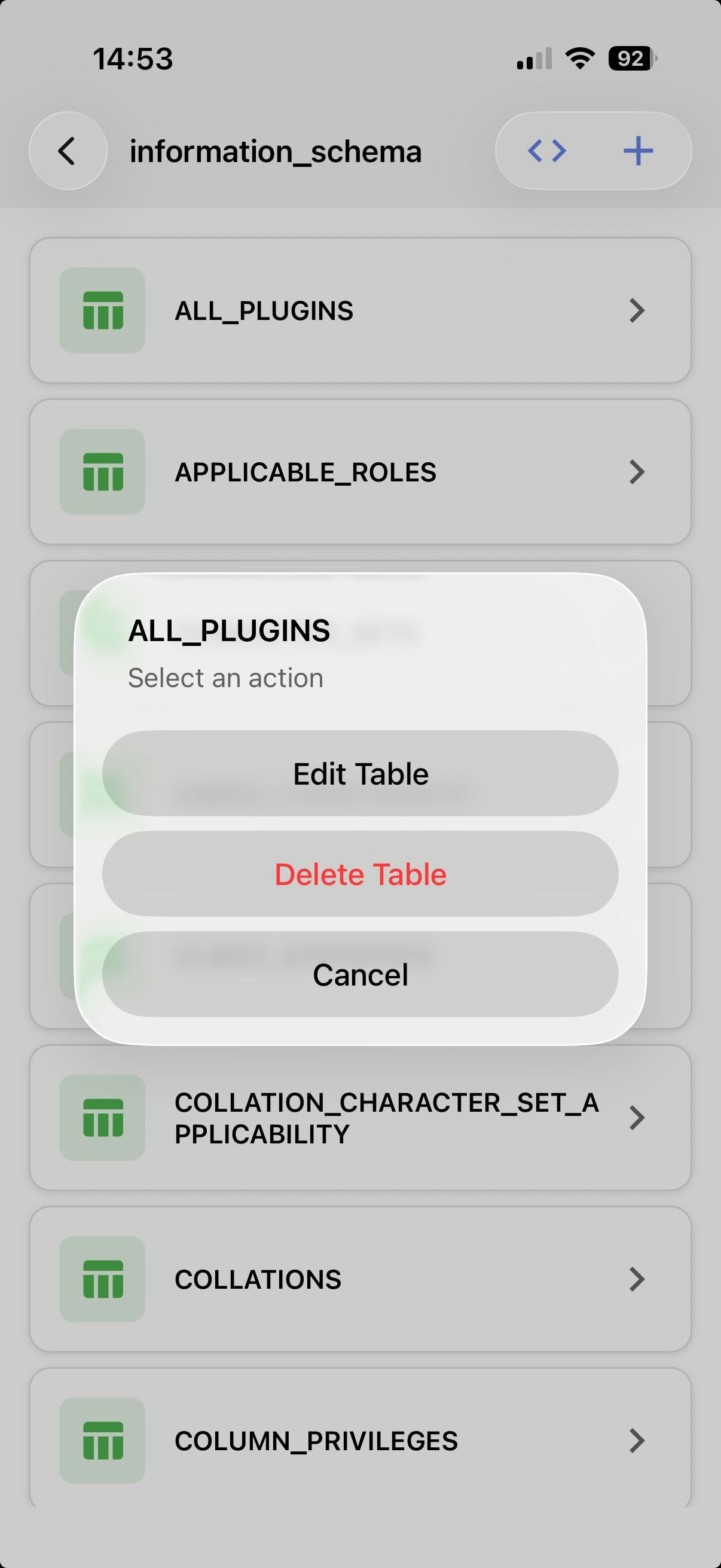721x1568 pixels.
Task: Open the COLUMN_PRIVILEGES table row
Action: tap(360, 1441)
